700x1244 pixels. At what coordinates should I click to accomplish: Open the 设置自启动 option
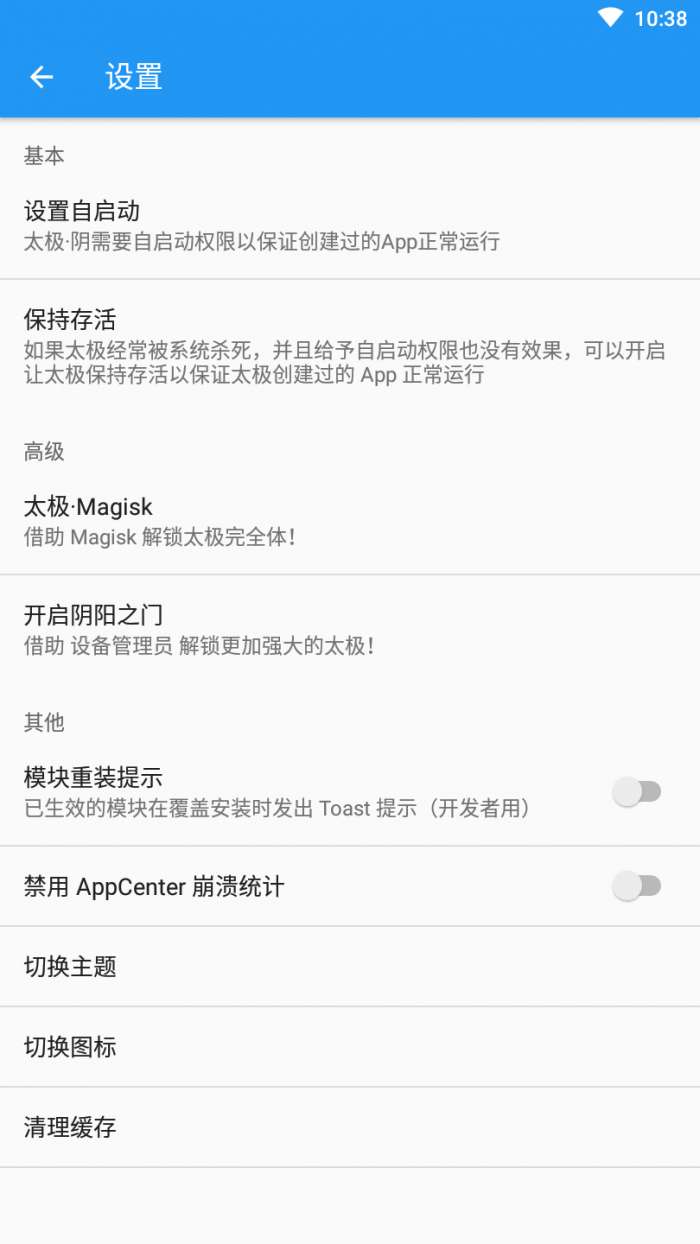click(350, 226)
